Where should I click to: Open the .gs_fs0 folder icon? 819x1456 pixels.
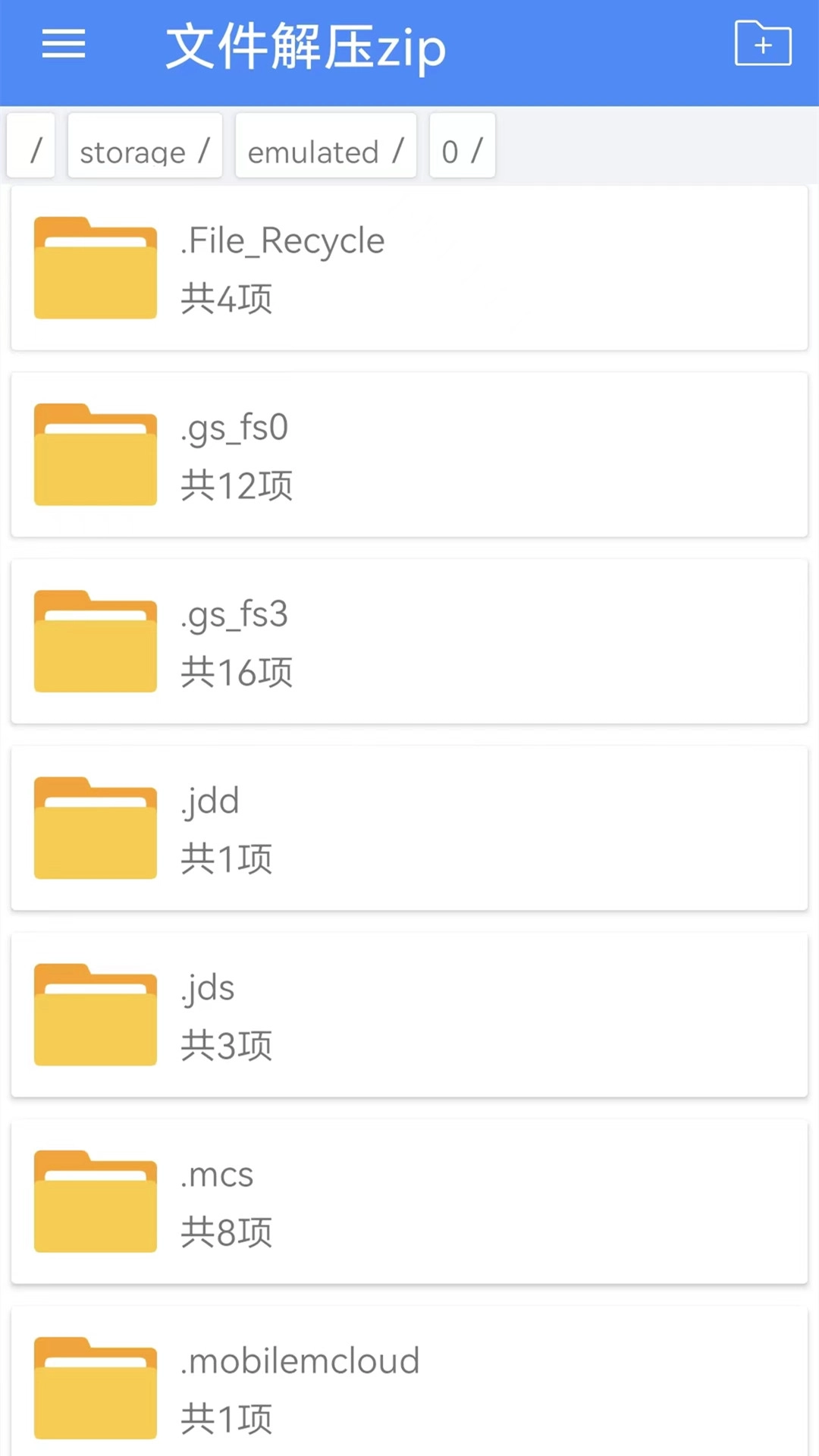pyautogui.click(x=94, y=453)
